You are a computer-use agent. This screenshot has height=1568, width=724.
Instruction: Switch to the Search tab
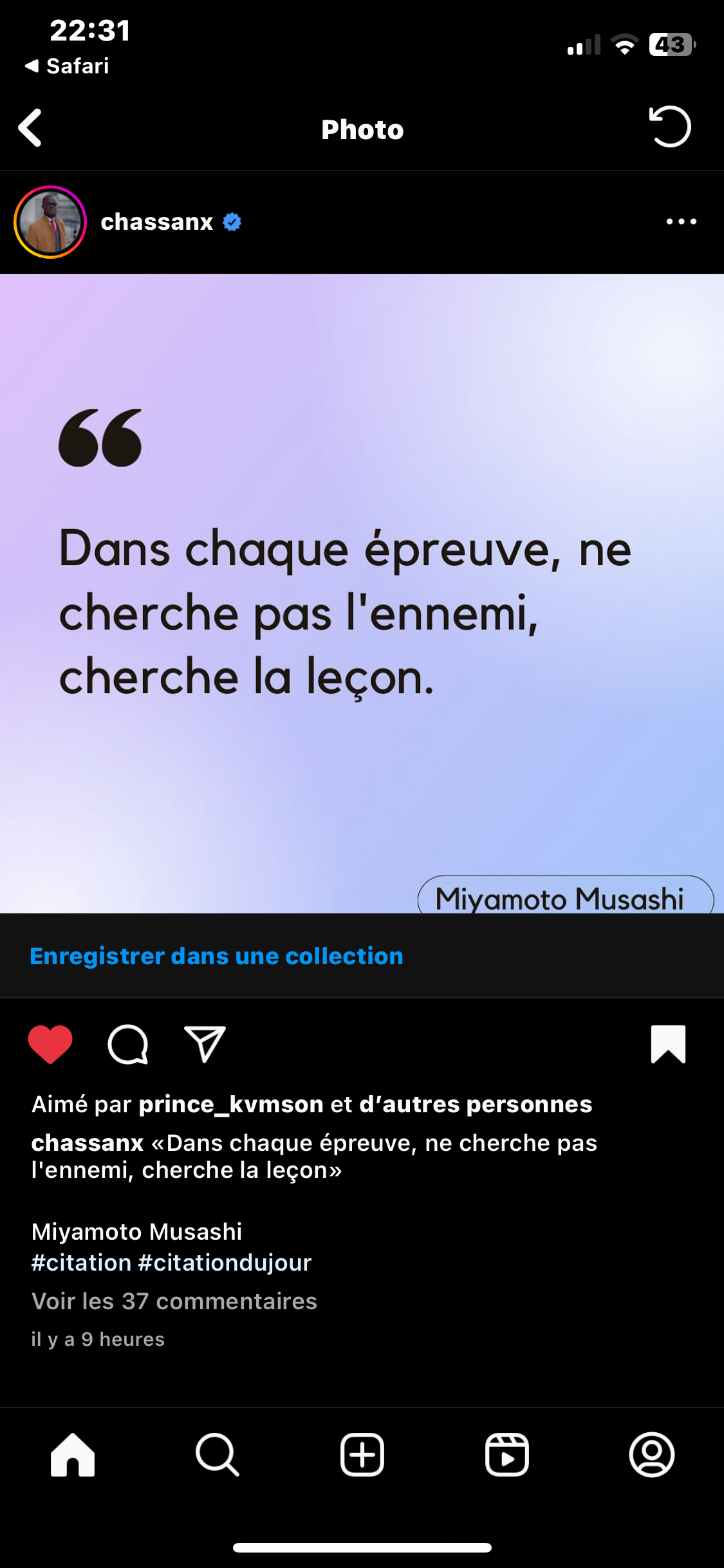pyautogui.click(x=218, y=1455)
